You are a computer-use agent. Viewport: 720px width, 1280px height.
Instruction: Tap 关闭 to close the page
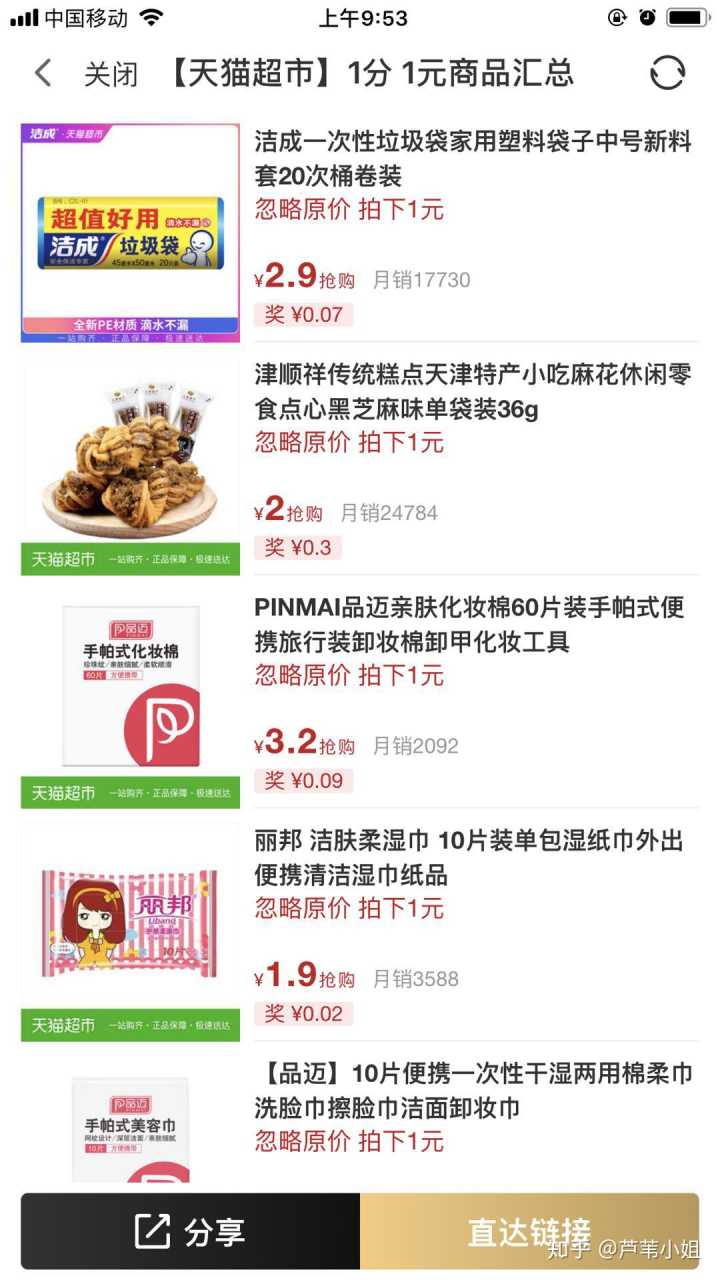(110, 74)
